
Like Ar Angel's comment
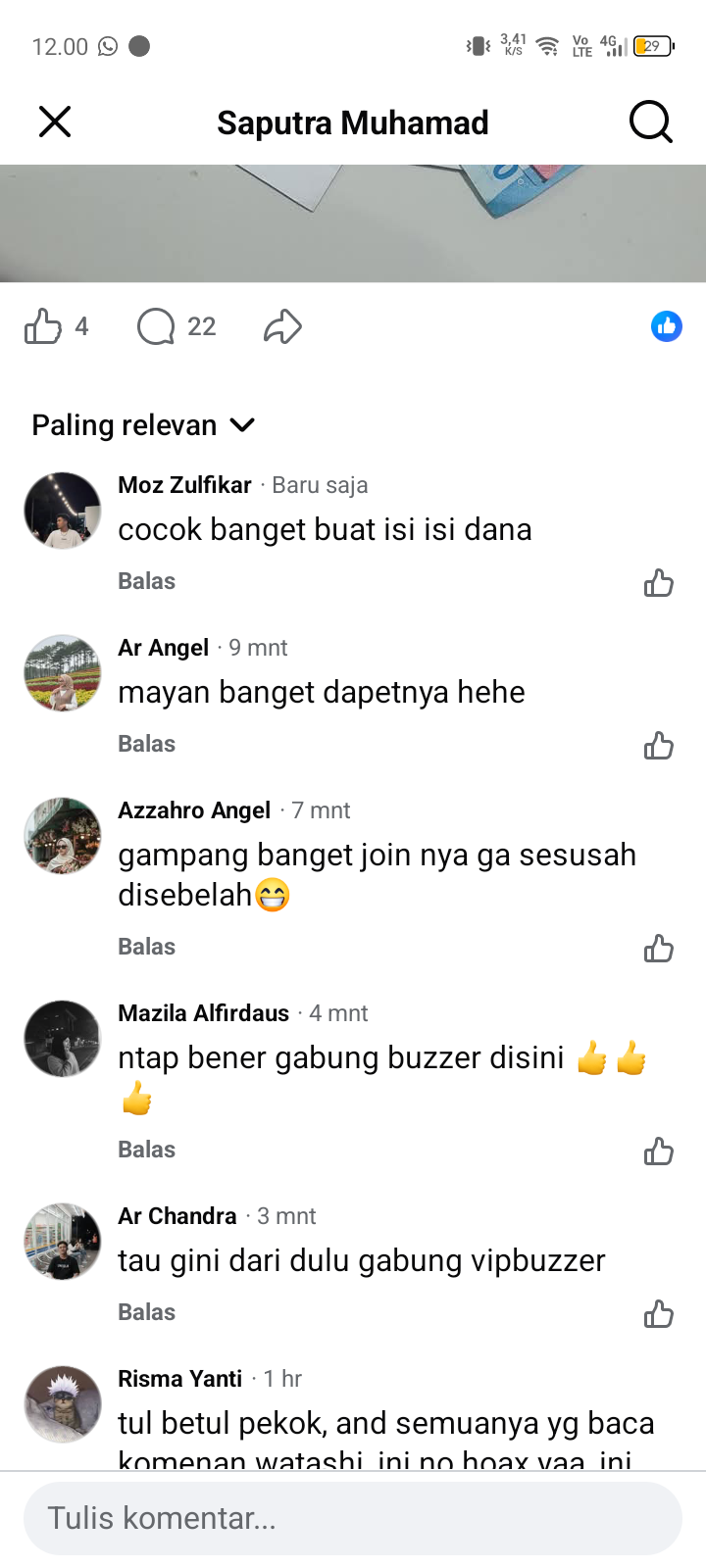click(658, 746)
